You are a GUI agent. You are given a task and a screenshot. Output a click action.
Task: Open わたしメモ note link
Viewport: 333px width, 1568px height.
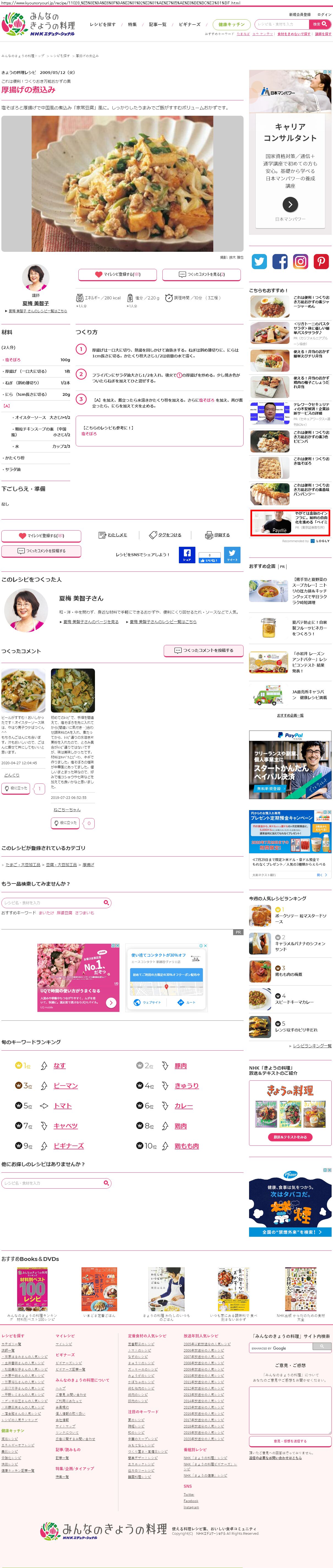pos(113,535)
